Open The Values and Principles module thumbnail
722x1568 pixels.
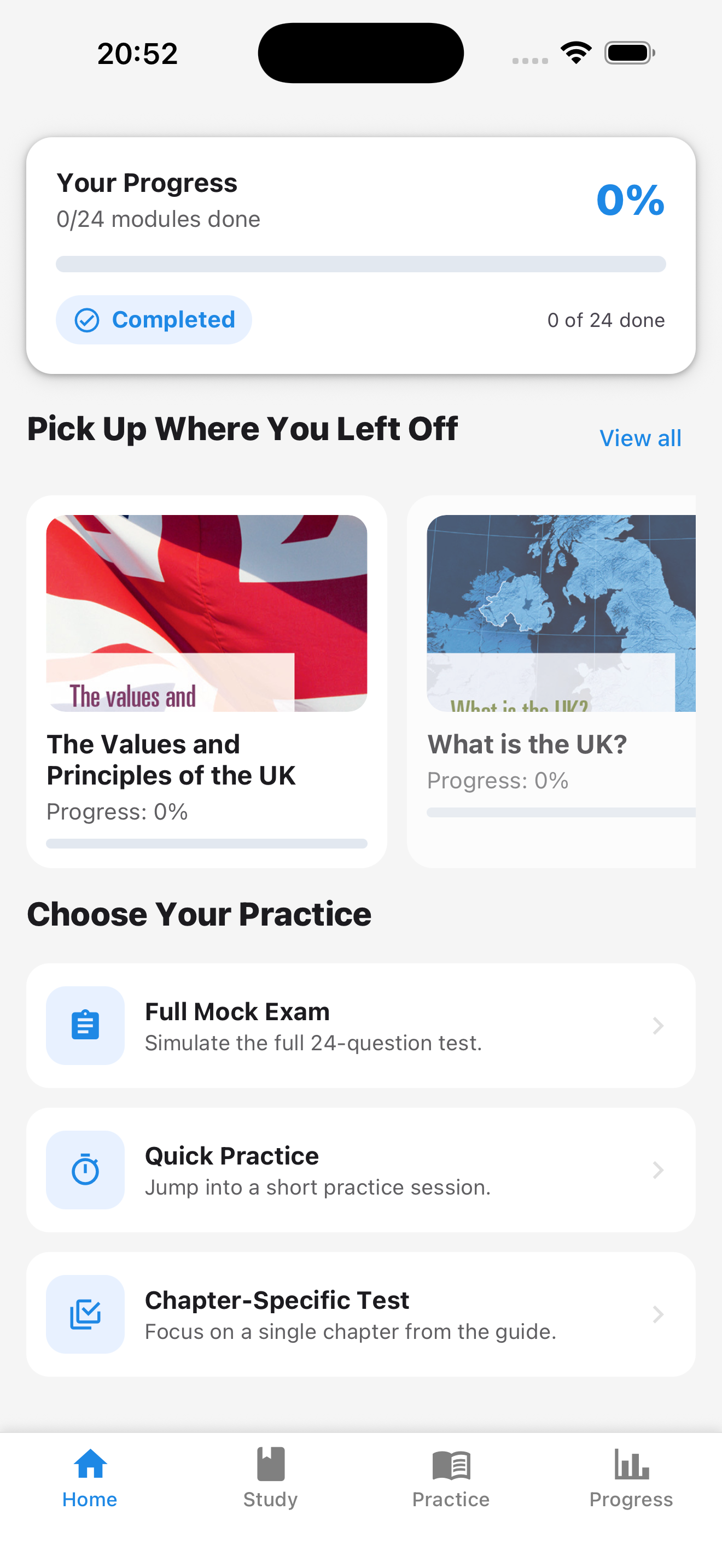pyautogui.click(x=207, y=612)
